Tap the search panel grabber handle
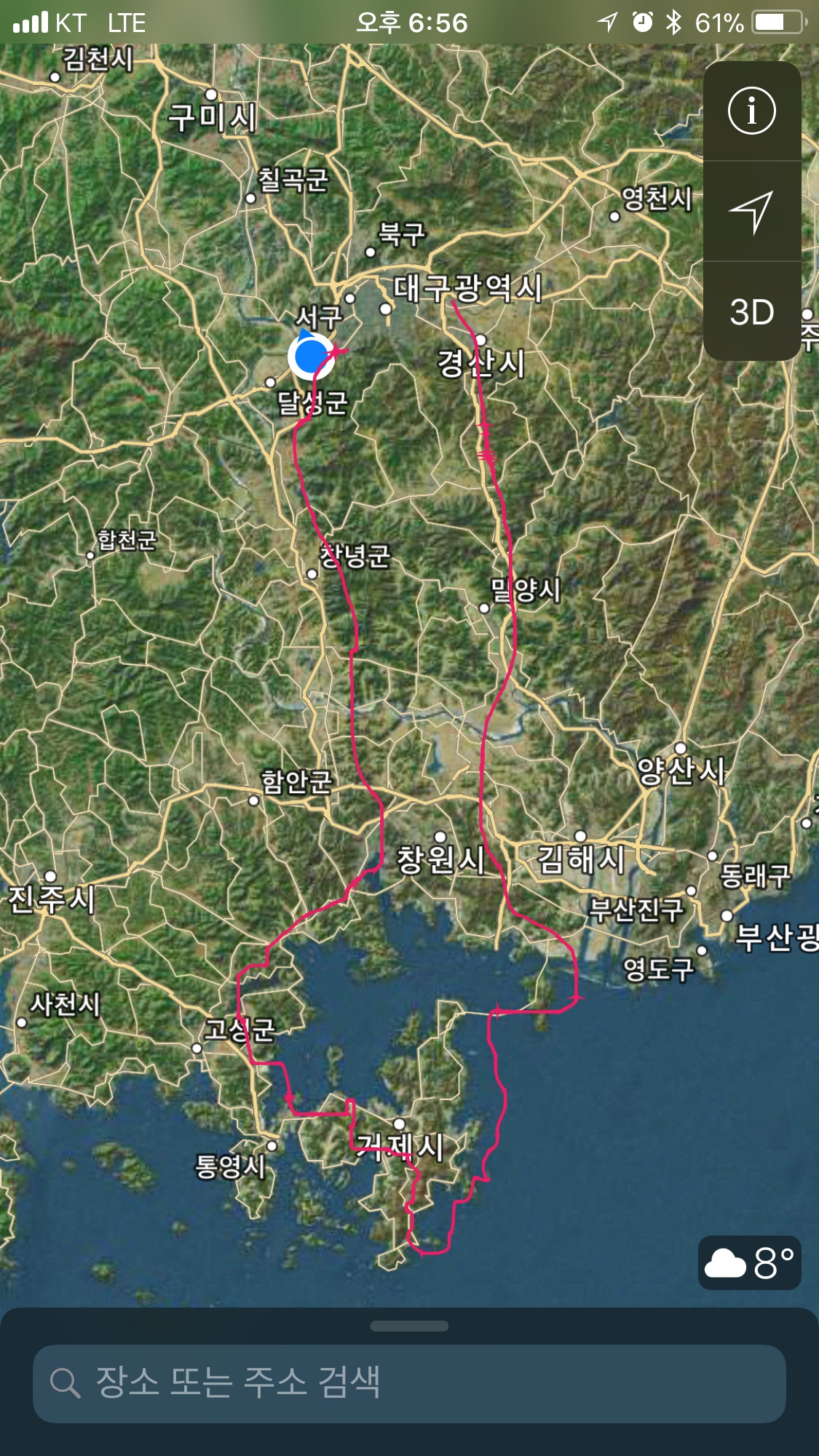 (408, 1326)
